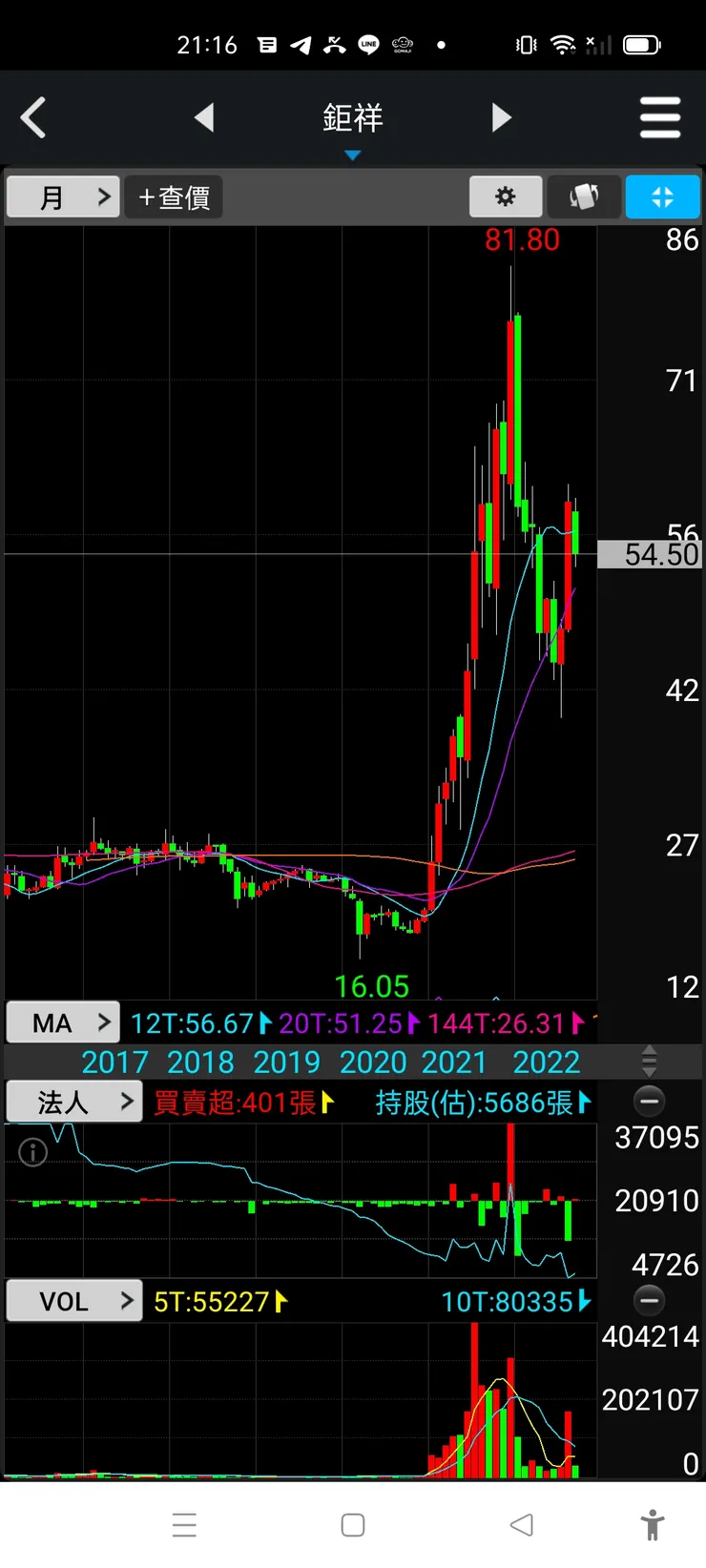Viewport: 706px width, 1568px height.
Task: Change the MA indicator type
Action: point(63,1022)
